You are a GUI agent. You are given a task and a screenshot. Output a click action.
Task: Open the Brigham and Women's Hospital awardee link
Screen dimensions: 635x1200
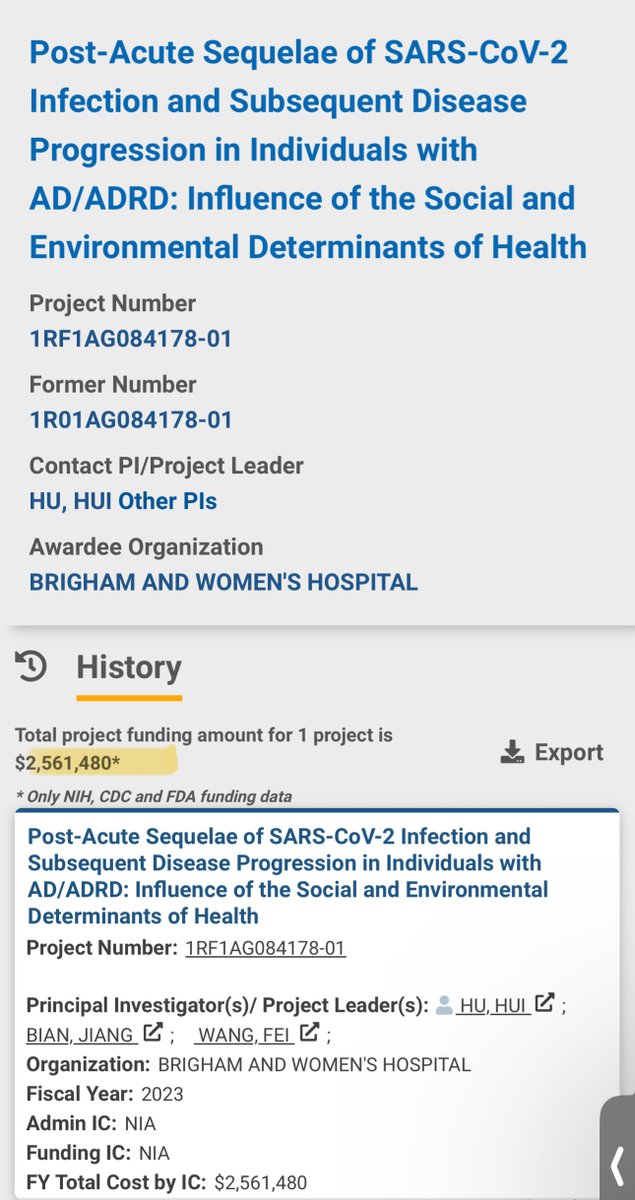coord(223,582)
